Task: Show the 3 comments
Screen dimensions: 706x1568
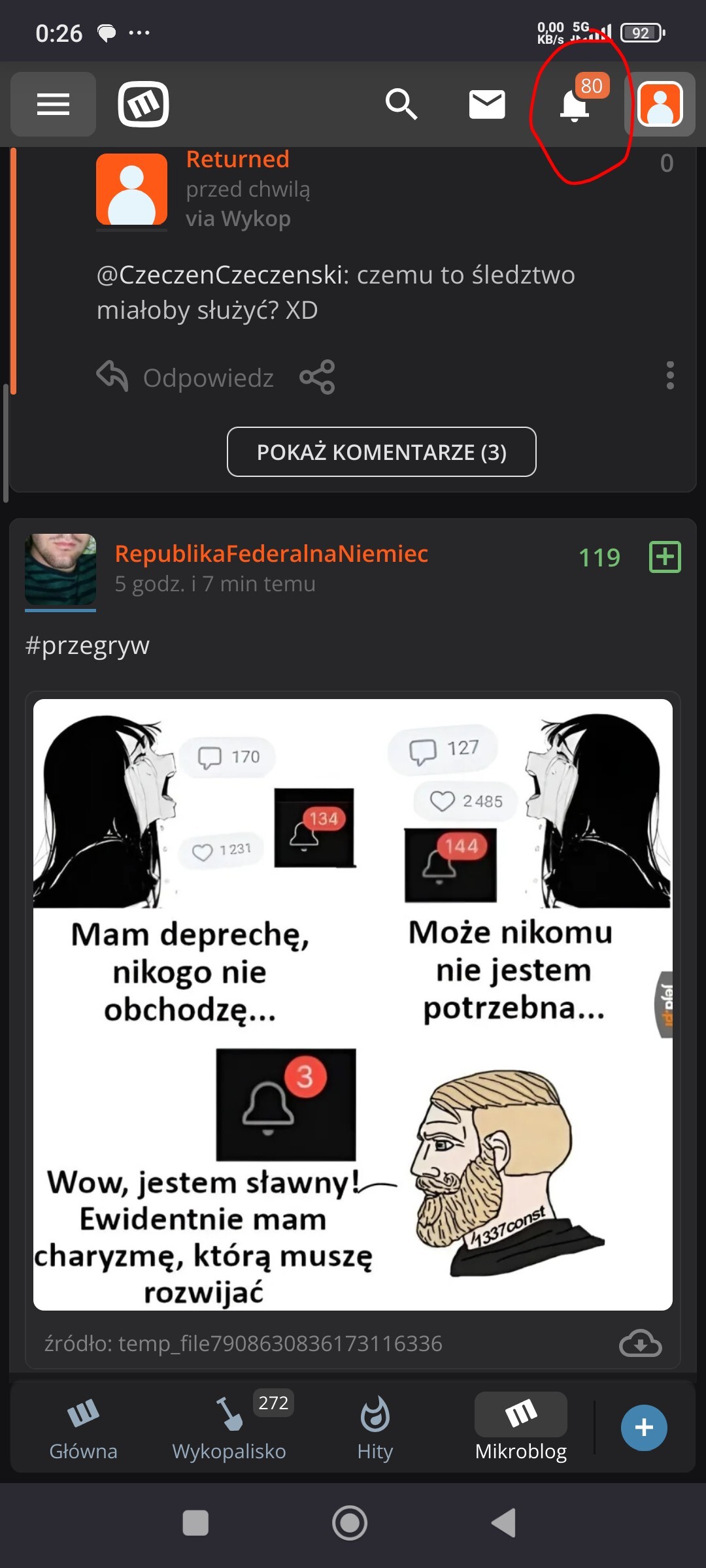Action: pos(381,452)
